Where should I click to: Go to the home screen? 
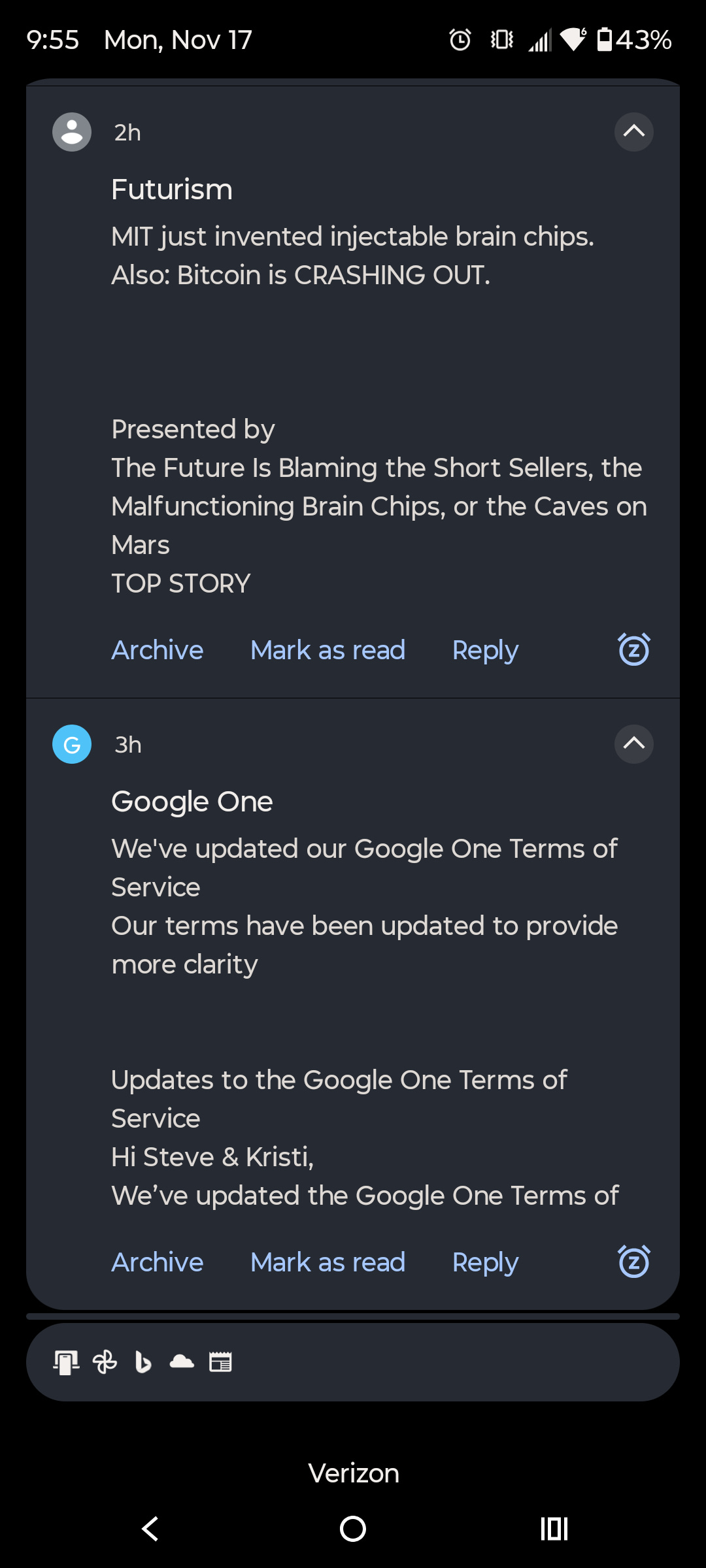click(353, 1529)
